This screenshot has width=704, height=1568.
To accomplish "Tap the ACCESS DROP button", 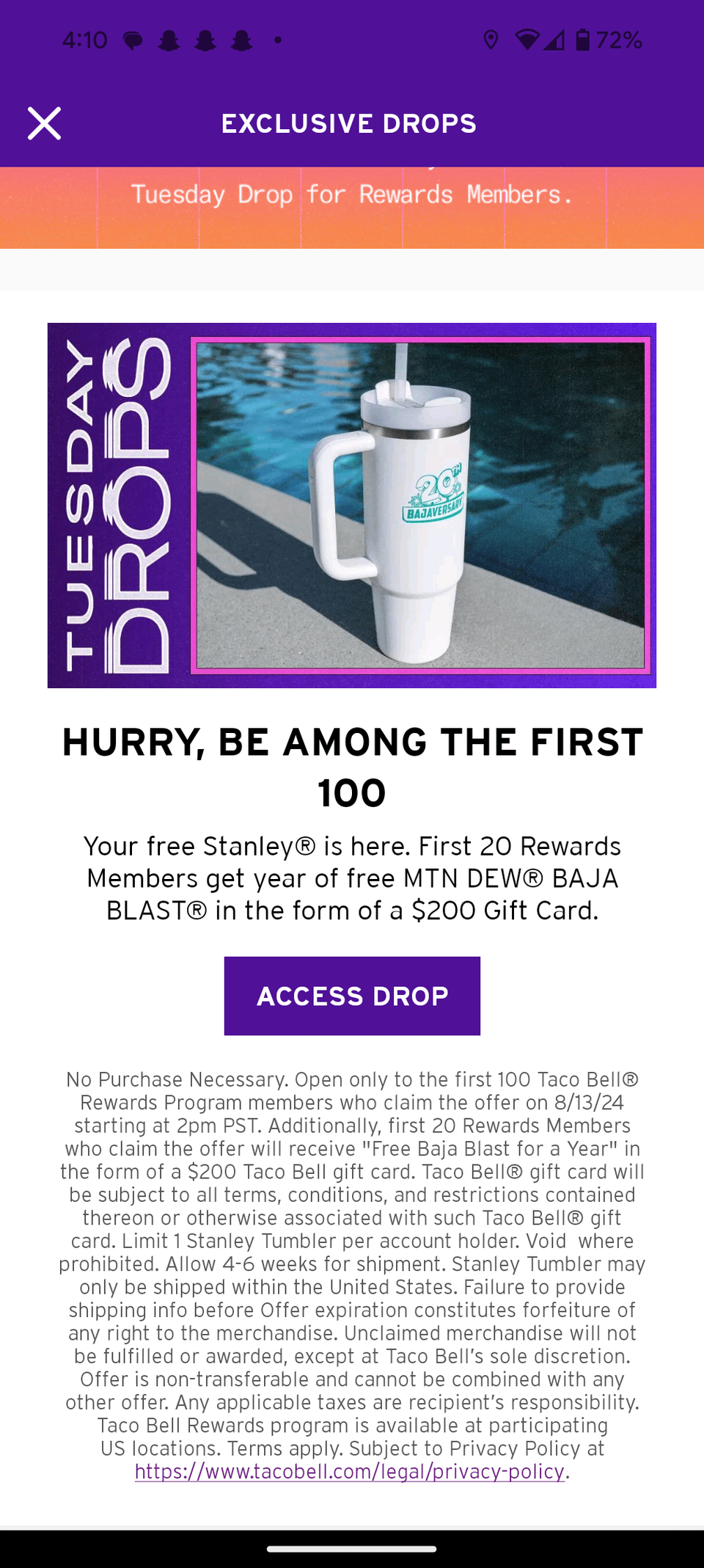I will pyautogui.click(x=352, y=996).
